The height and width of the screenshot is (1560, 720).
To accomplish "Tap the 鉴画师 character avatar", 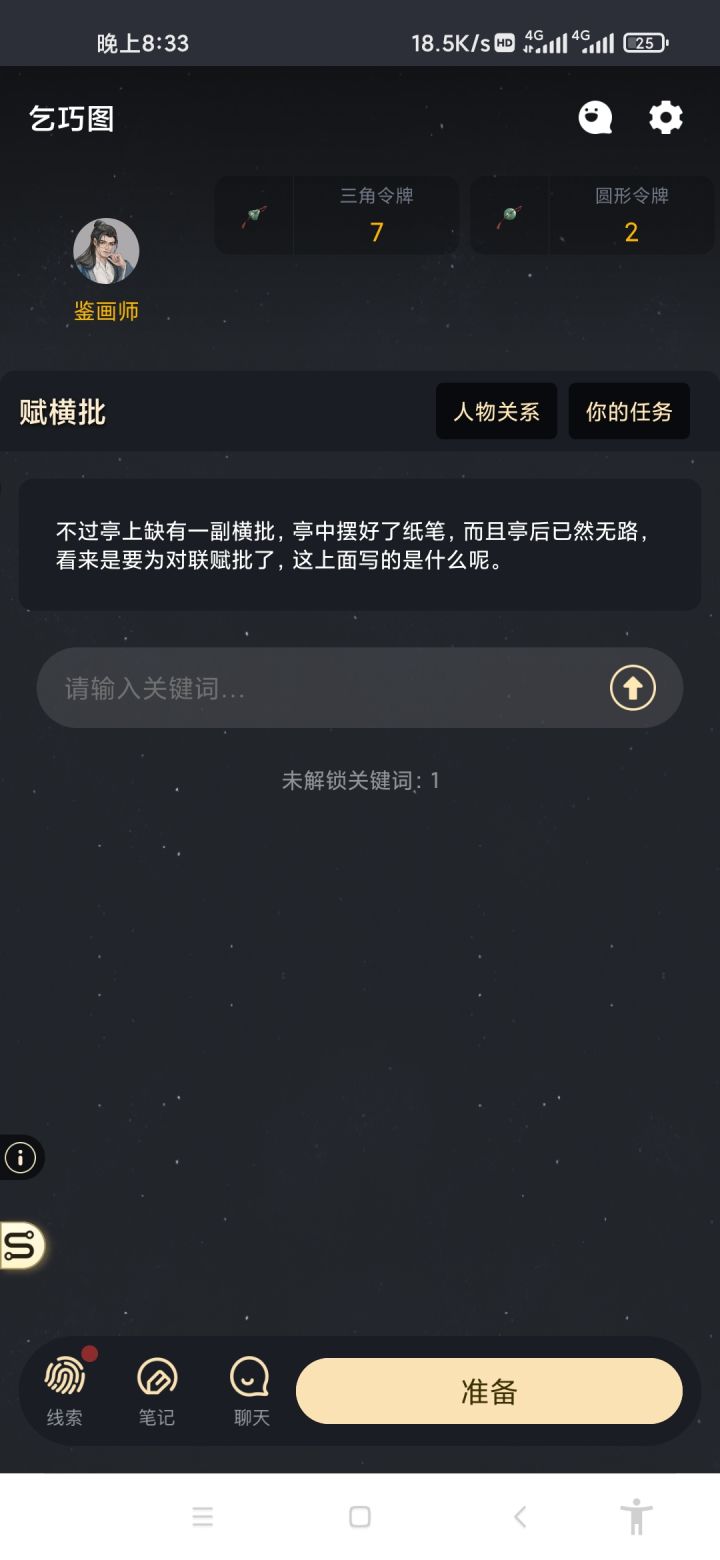I will (106, 250).
